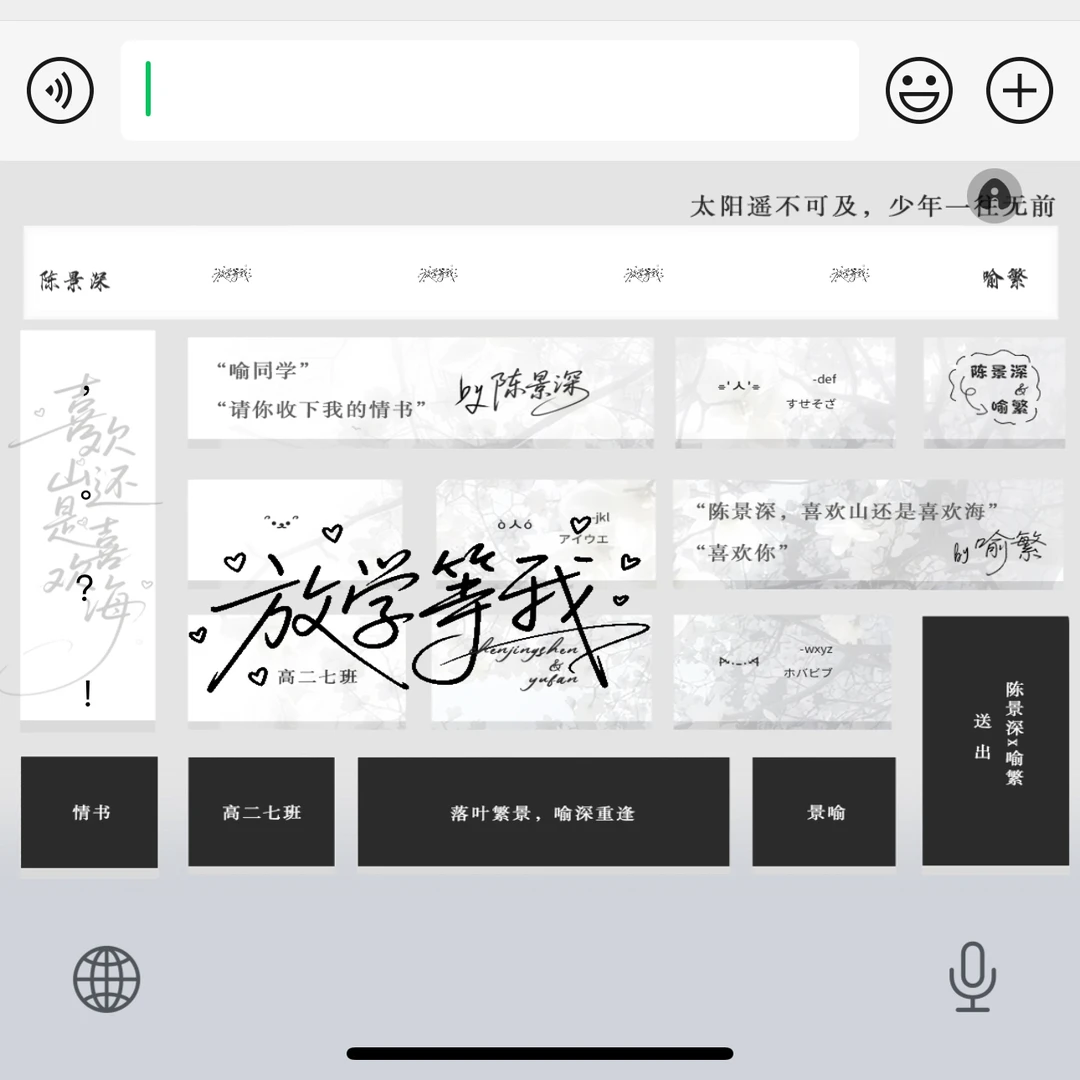Insert a question mark from the punctuation column

[x=85, y=588]
